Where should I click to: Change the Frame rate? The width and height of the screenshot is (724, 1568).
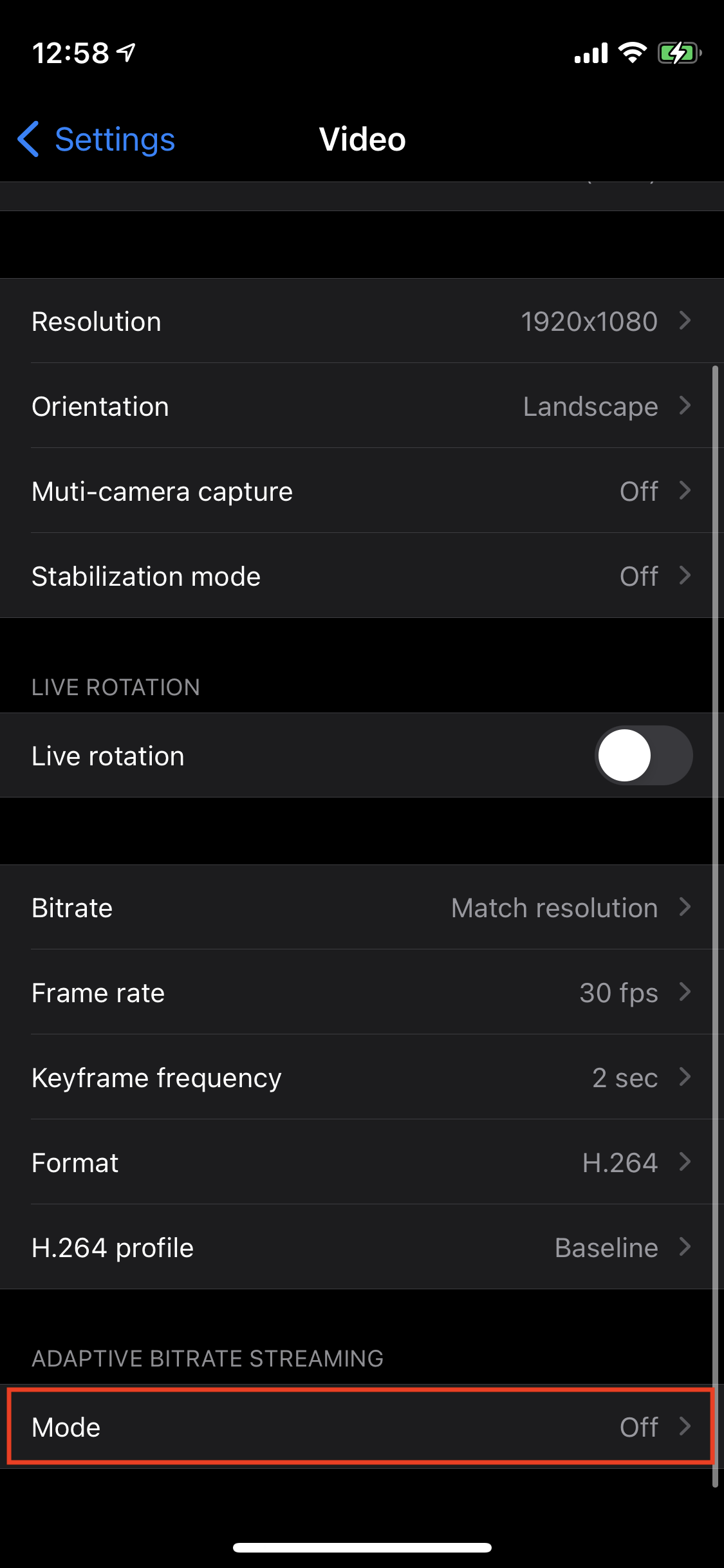click(x=362, y=992)
